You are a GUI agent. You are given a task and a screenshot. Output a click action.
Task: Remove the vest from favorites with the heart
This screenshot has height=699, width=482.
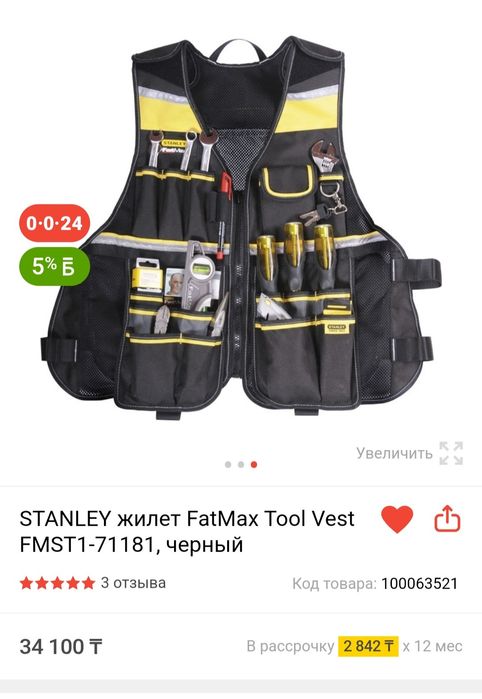click(x=397, y=519)
